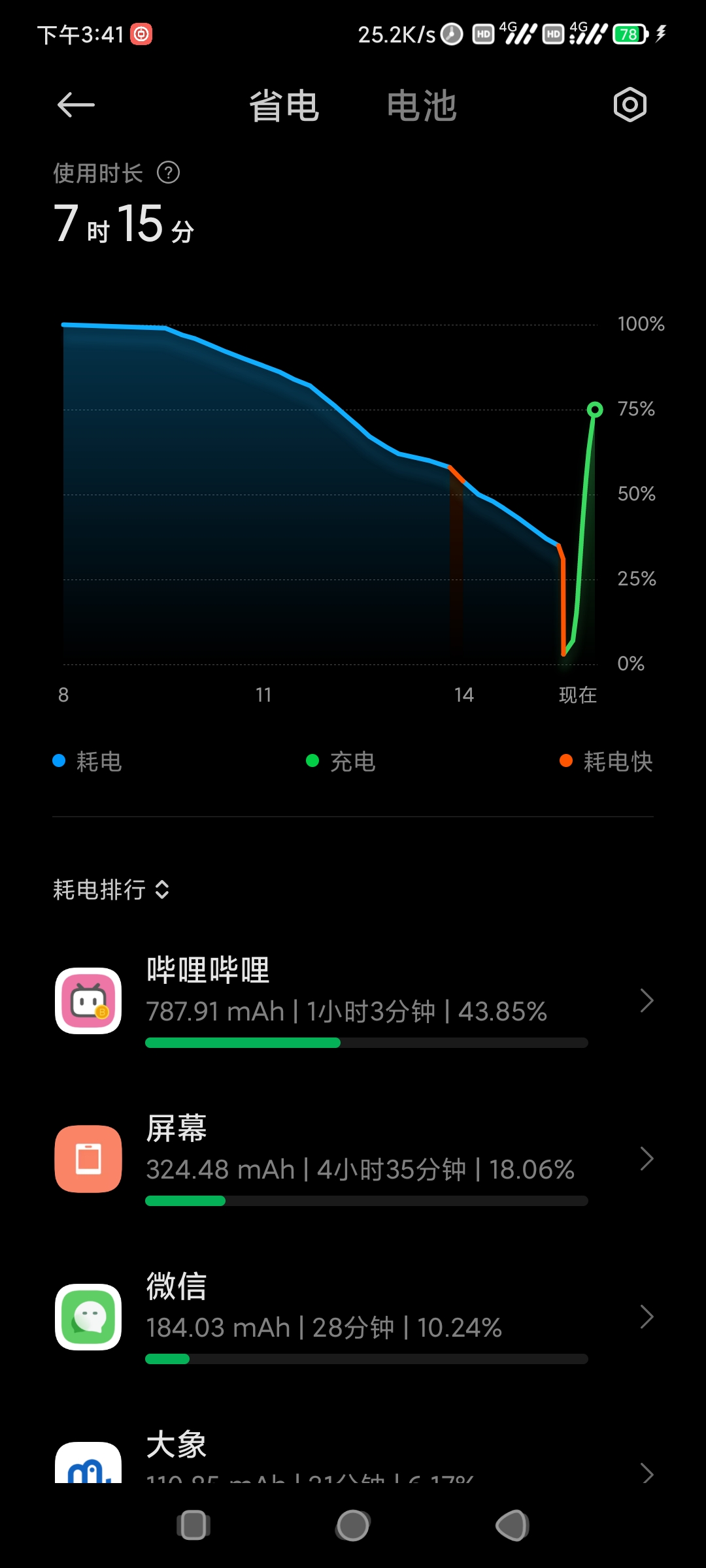The height and width of the screenshot is (1568, 706).
Task: Tap the help icon beside 使用时长
Action: [168, 173]
